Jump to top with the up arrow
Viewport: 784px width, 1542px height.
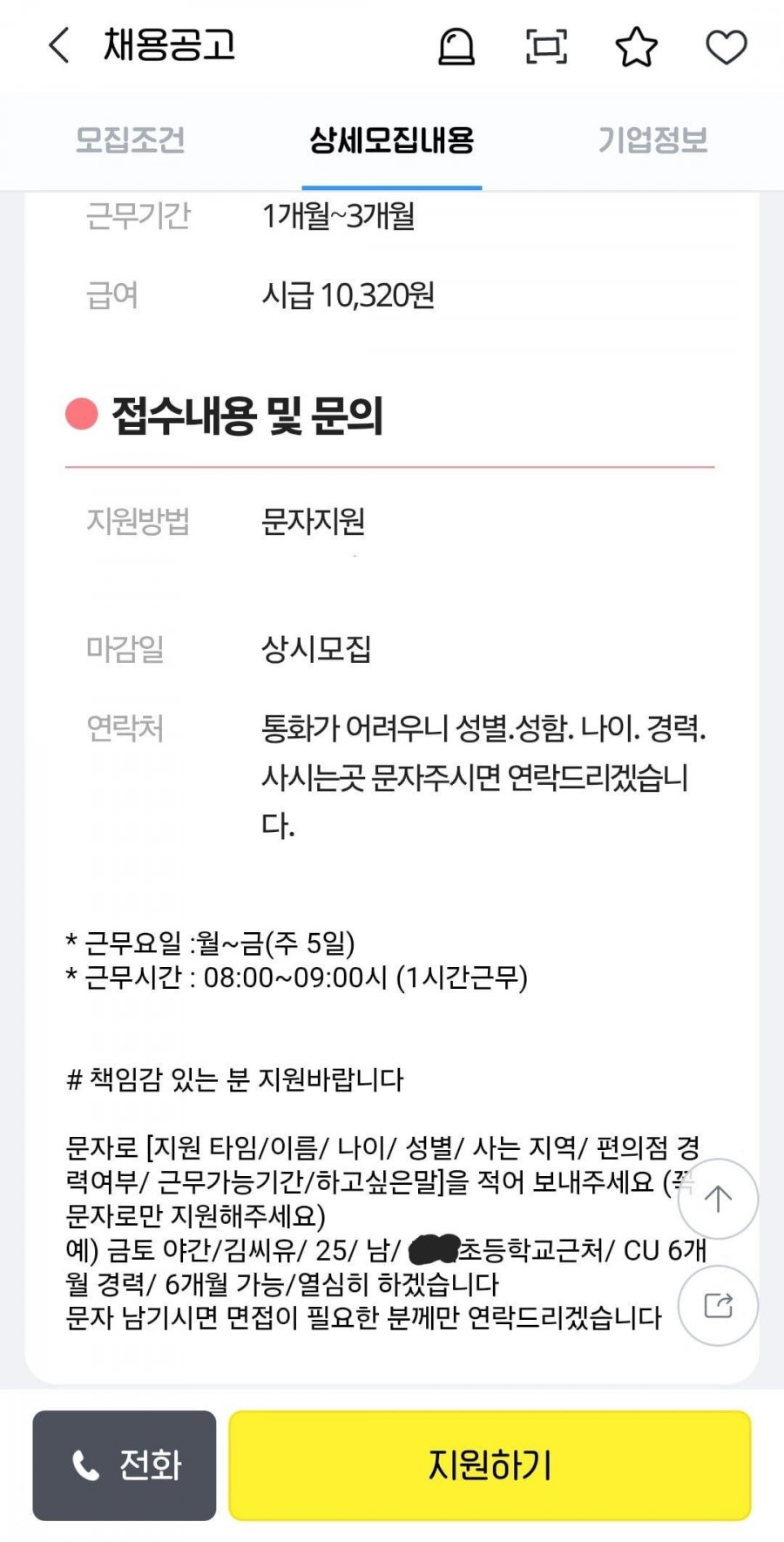(718, 1199)
